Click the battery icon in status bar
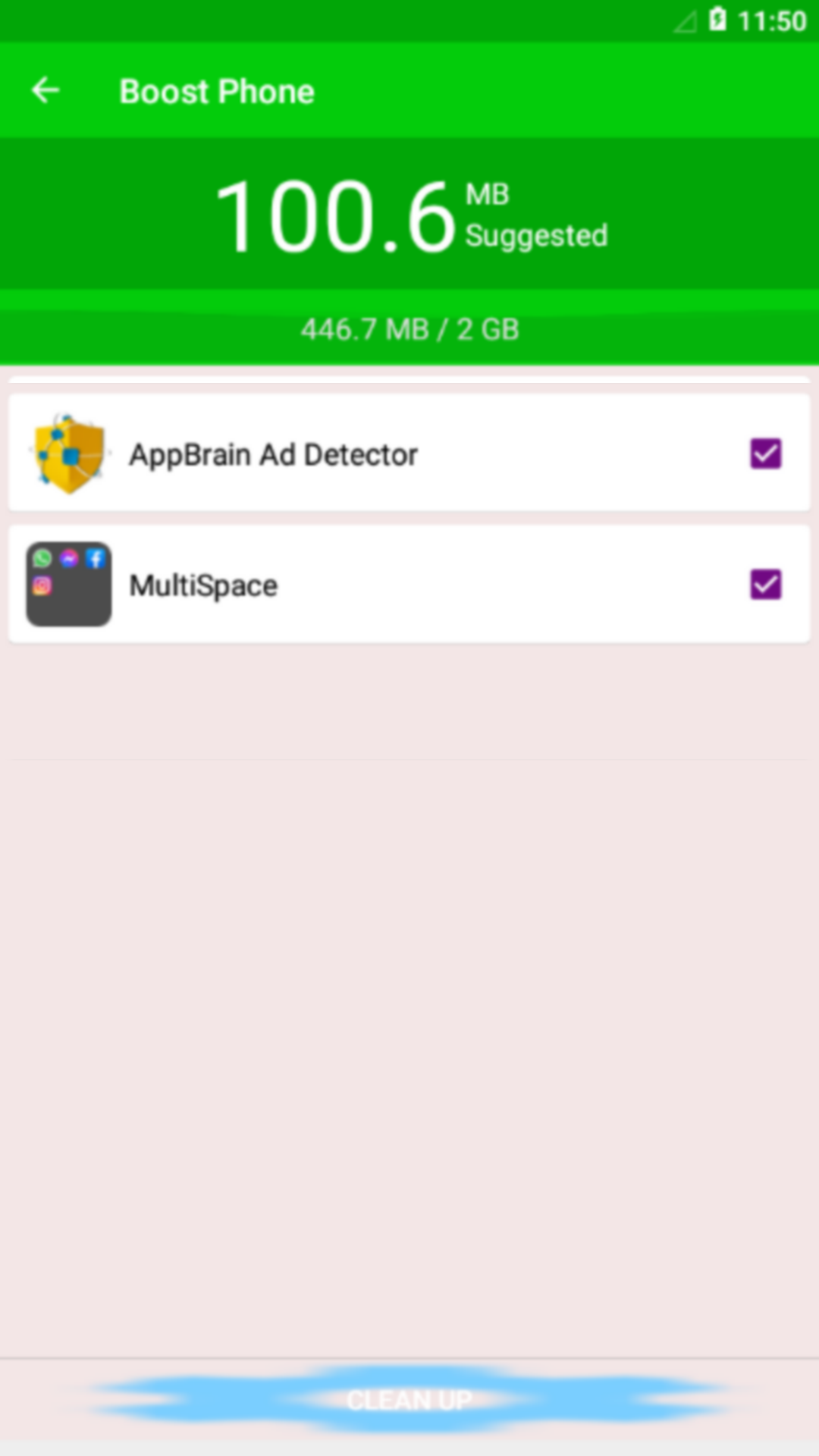Image resolution: width=819 pixels, height=1456 pixels. (719, 20)
